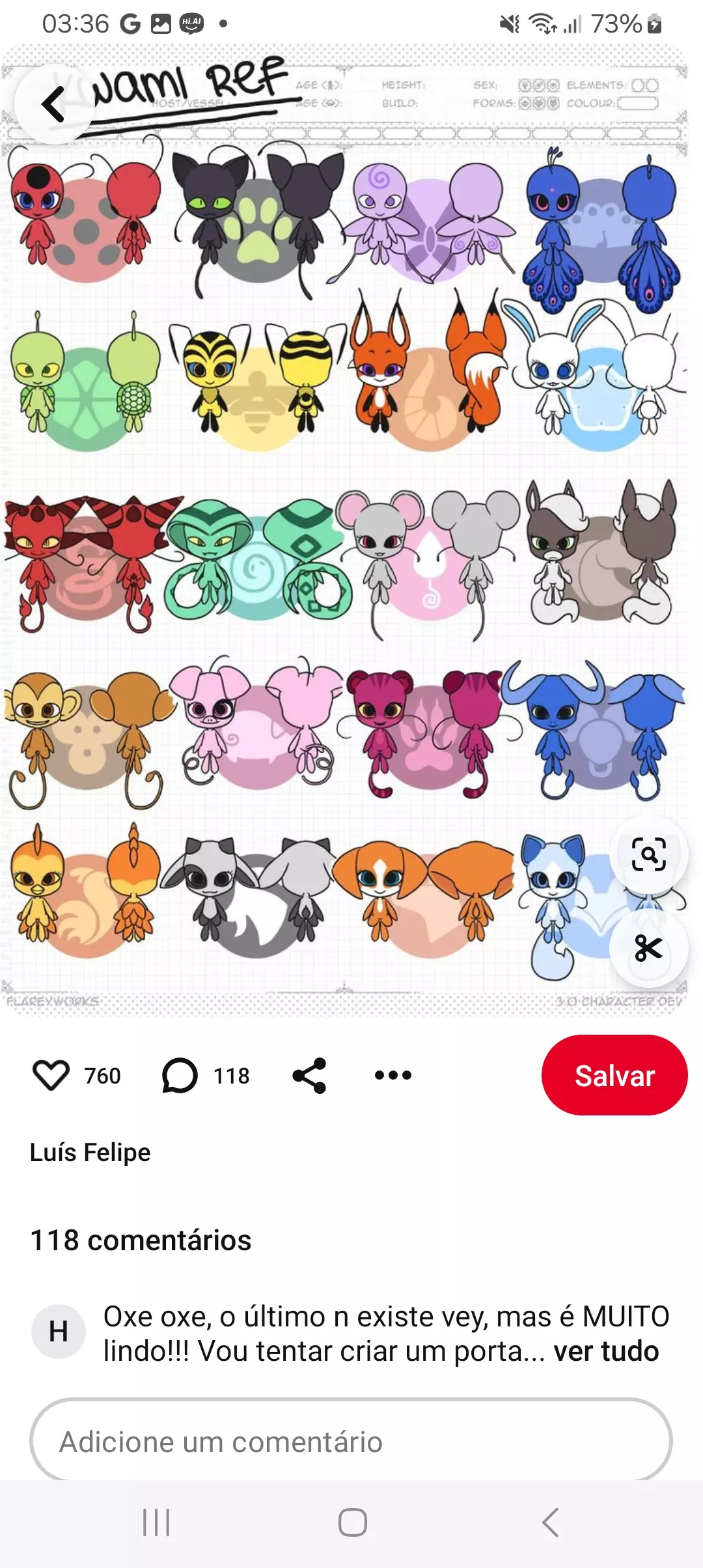Open the comments bubble icon
Image resolution: width=703 pixels, height=1568 pixels.
coord(180,1075)
